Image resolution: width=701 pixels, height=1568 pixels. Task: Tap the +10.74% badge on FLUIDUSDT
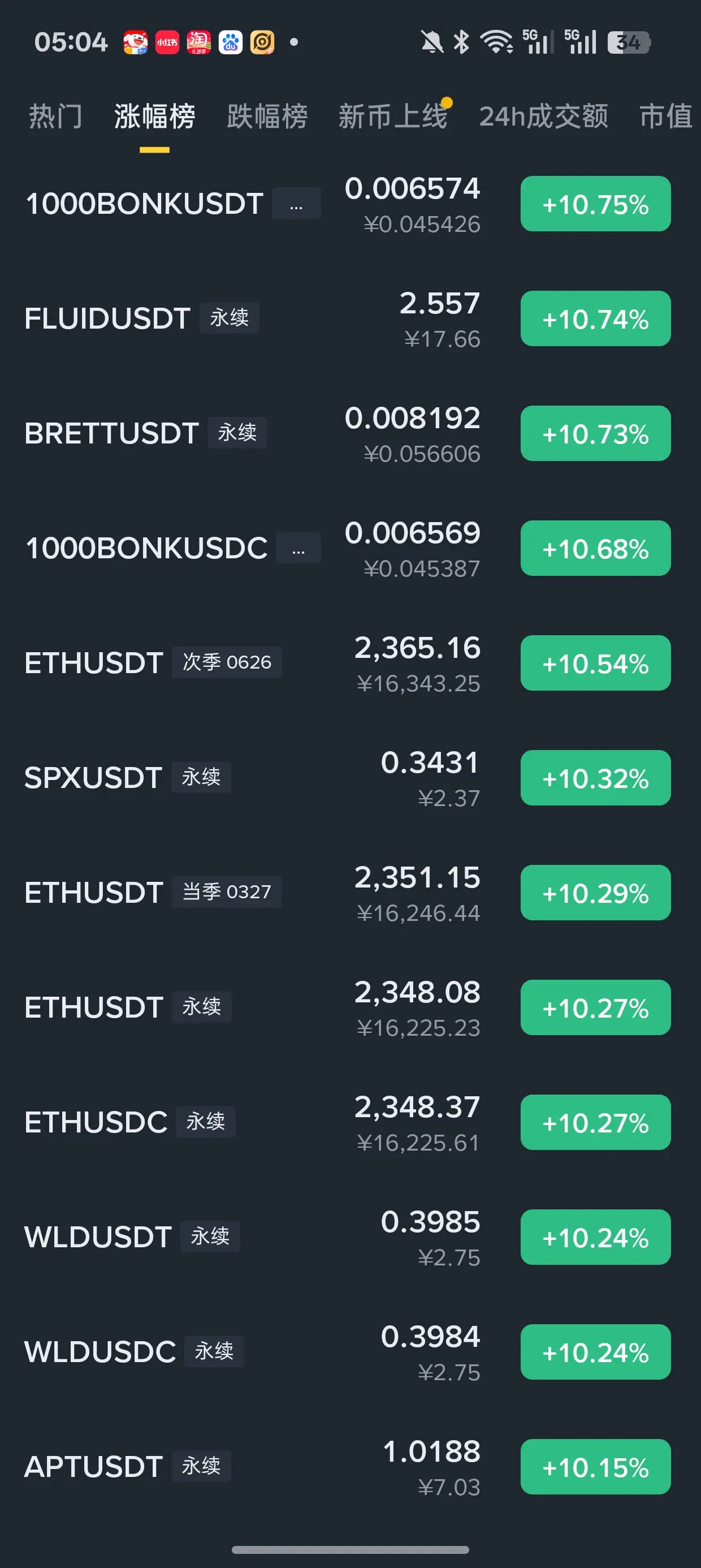coord(595,318)
